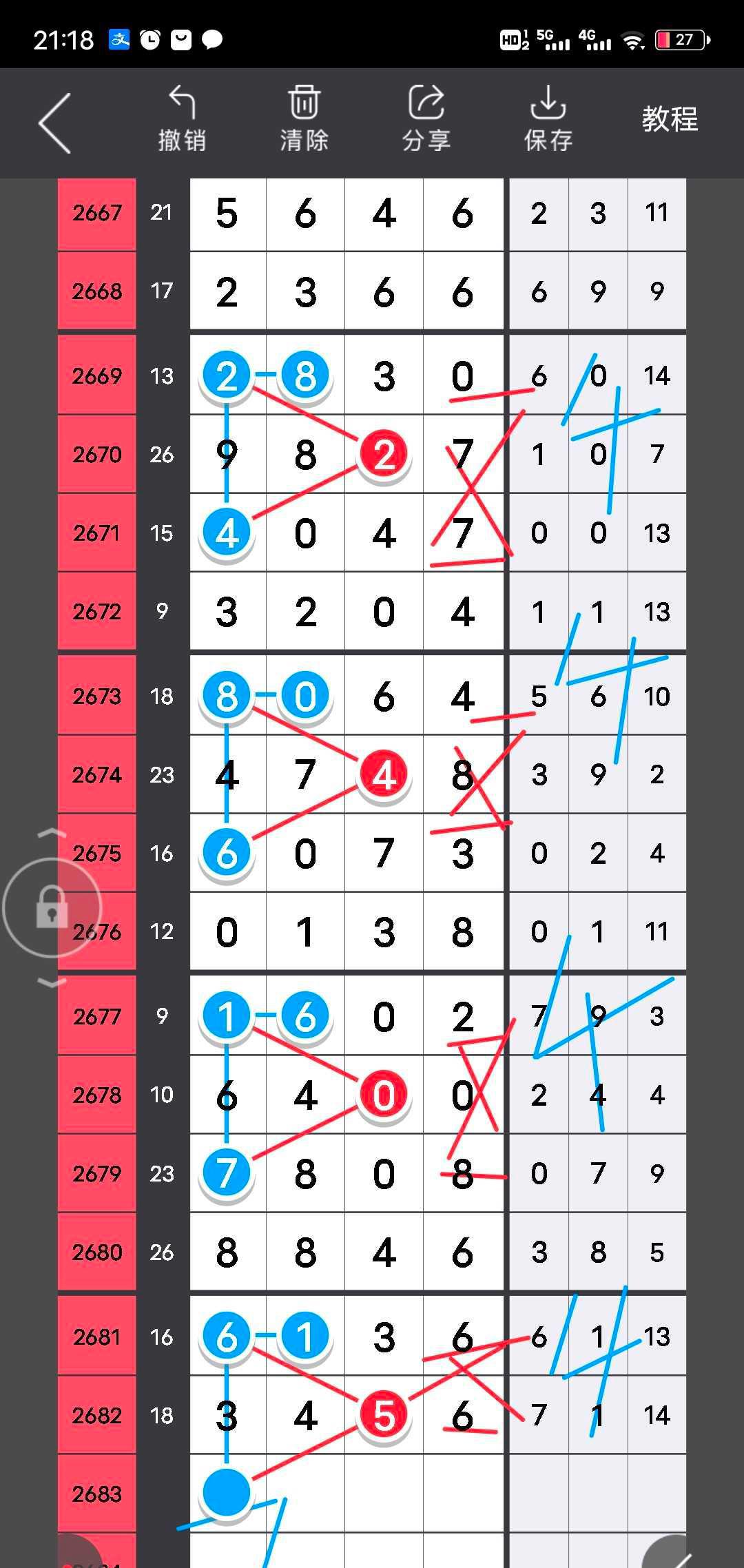
Task: Save the chart with 保存
Action: [x=548, y=118]
